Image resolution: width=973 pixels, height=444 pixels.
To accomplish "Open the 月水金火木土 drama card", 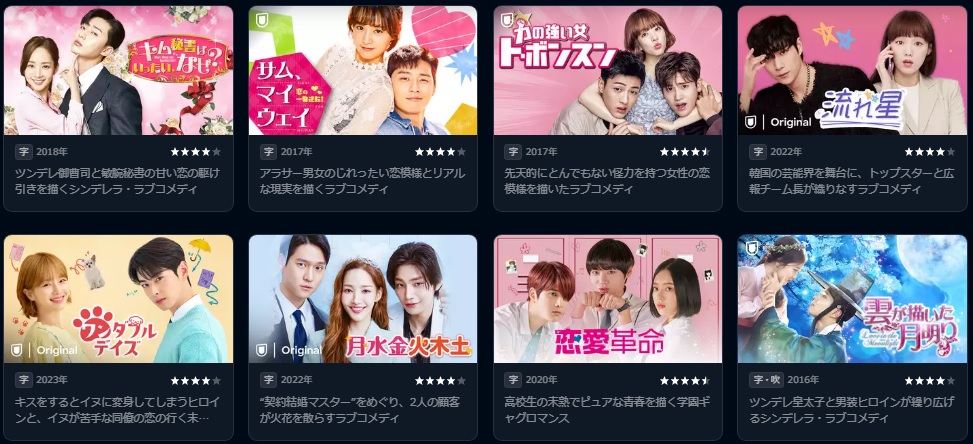I will pos(363,300).
